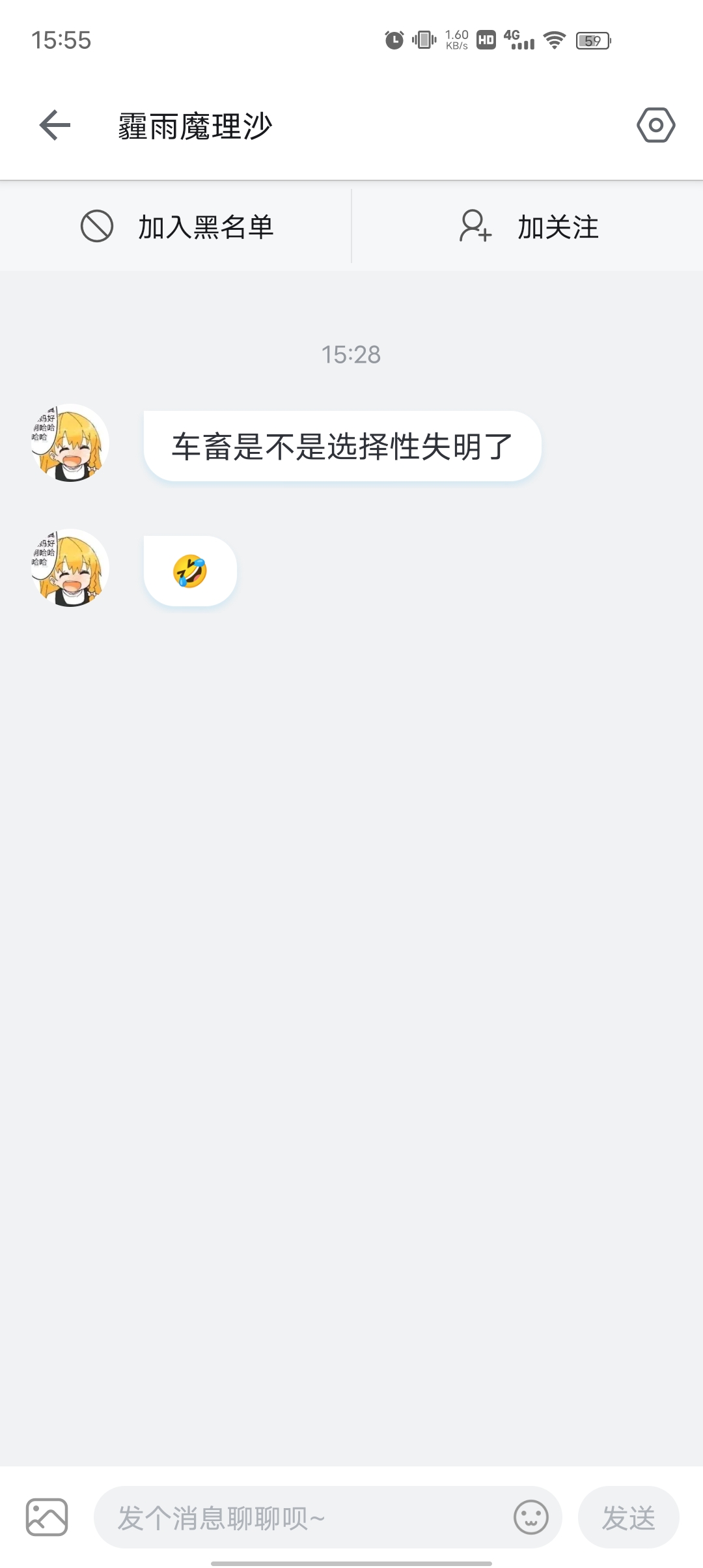Open sender's avatar beside the 车畜 message
Screen dimensions: 703x1568
click(70, 443)
